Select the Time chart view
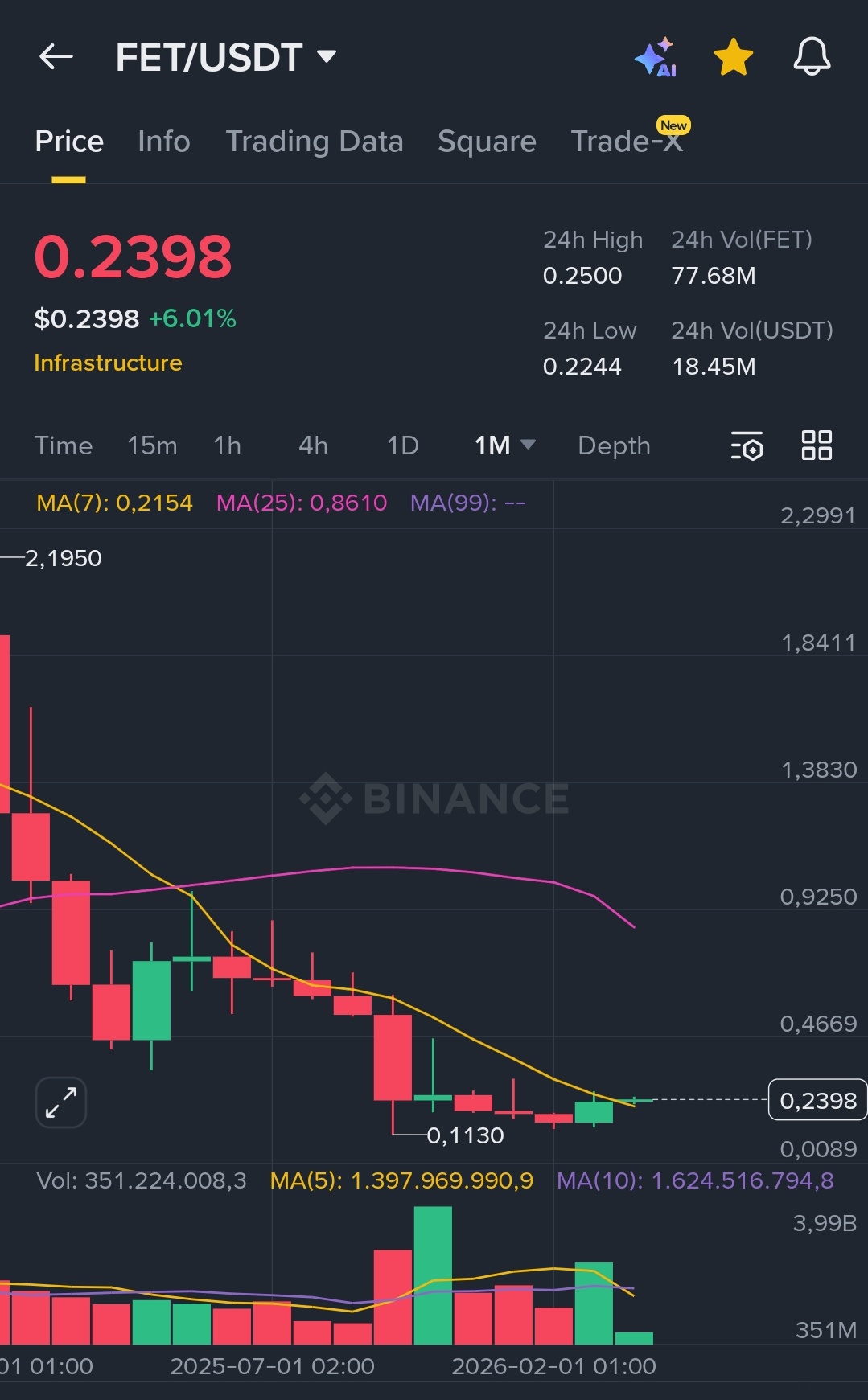The image size is (868, 1400). pyautogui.click(x=64, y=445)
